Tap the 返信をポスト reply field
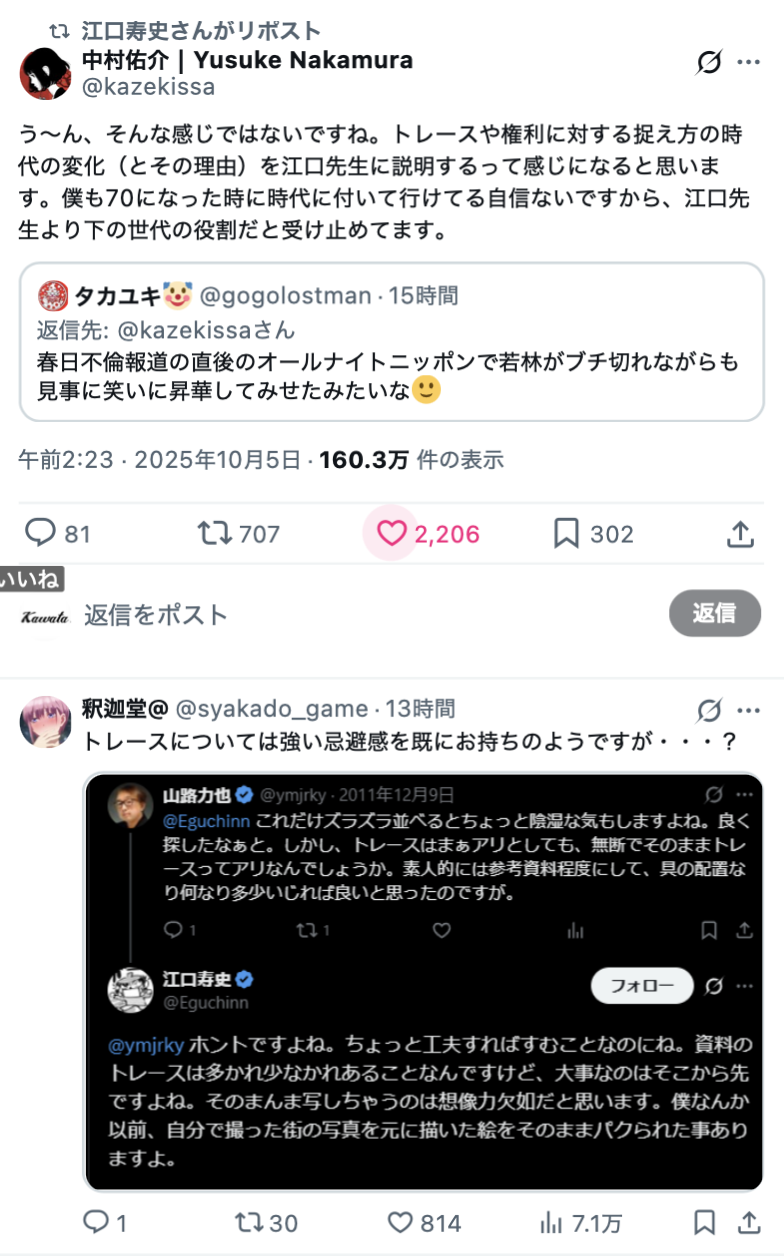Screen dimensions: 784x1256 coord(300,614)
